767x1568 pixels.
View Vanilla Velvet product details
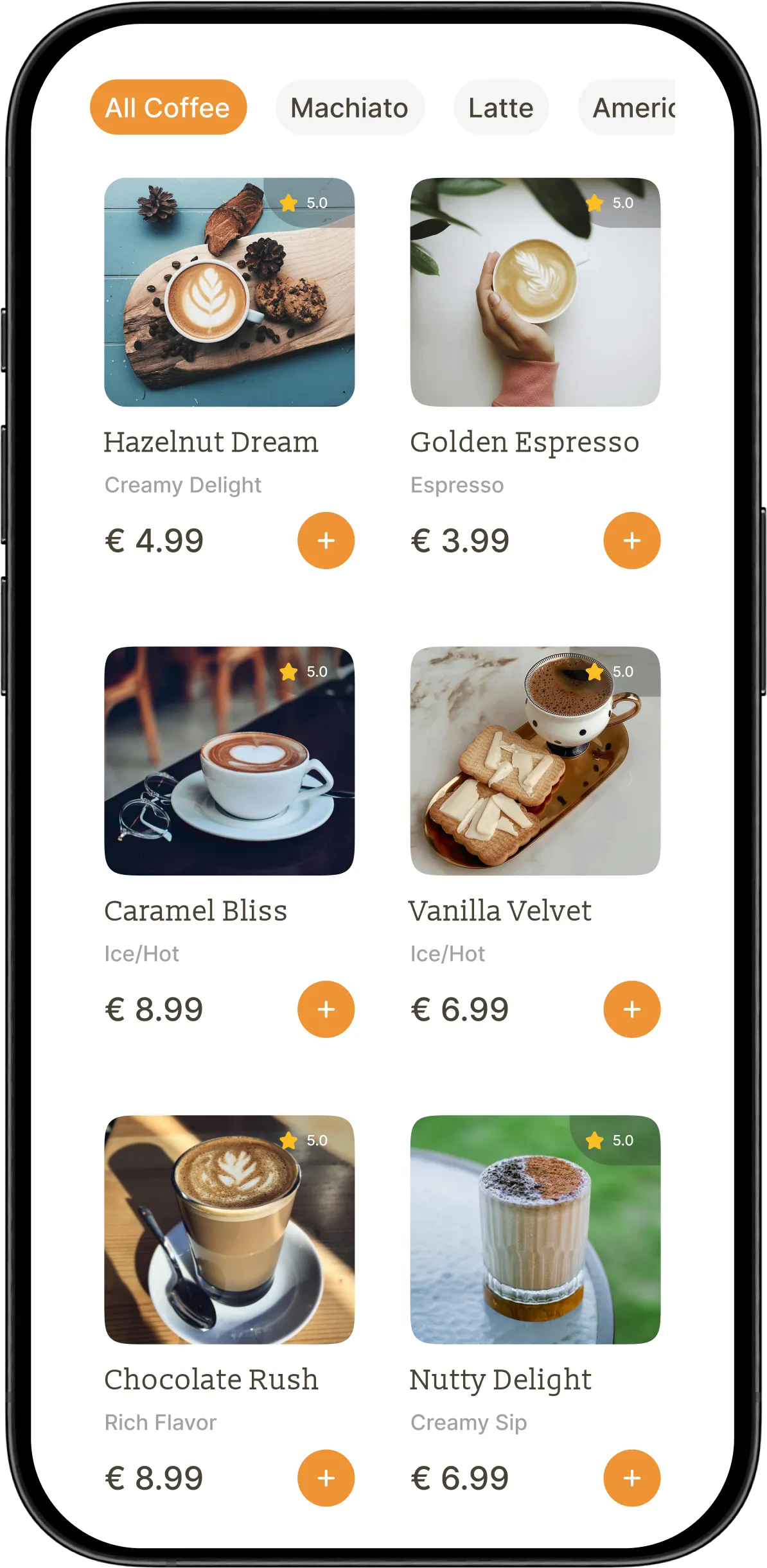click(x=535, y=761)
